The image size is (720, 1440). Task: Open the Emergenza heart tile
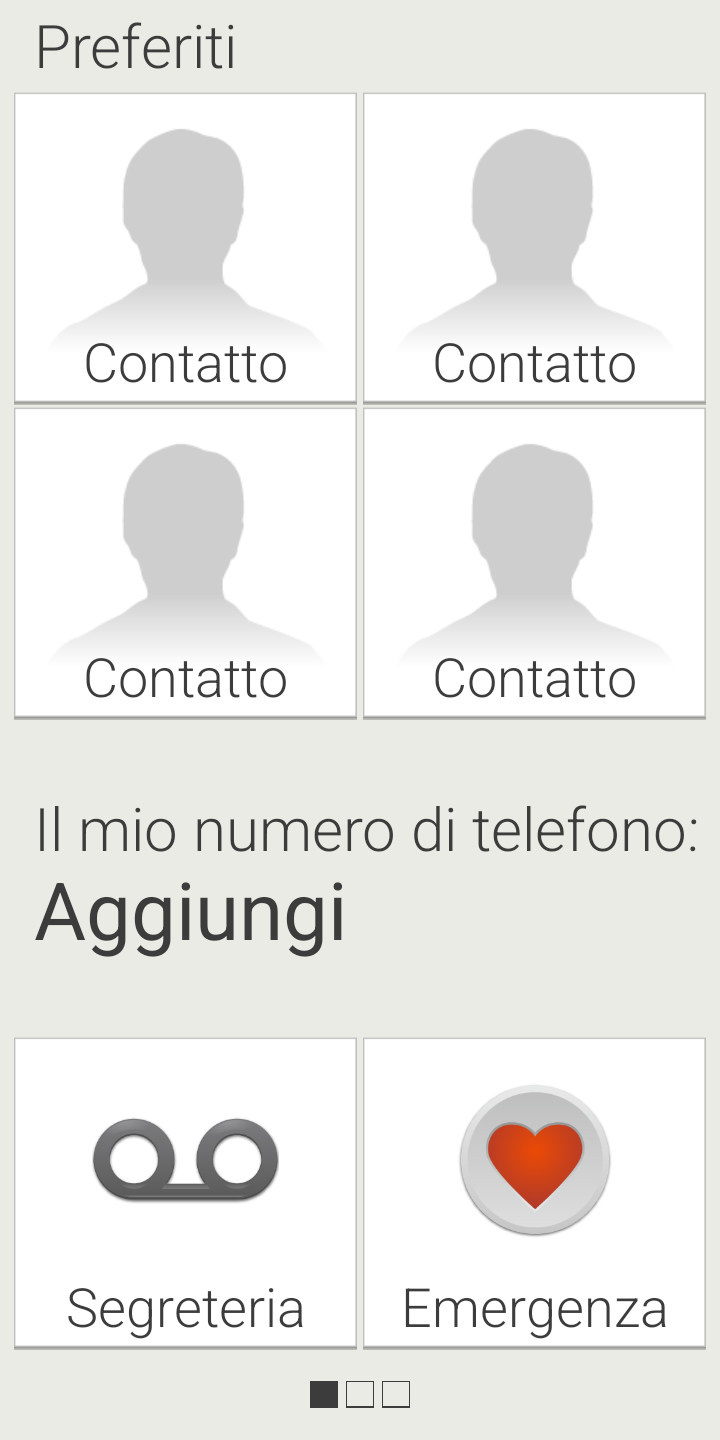click(534, 1193)
